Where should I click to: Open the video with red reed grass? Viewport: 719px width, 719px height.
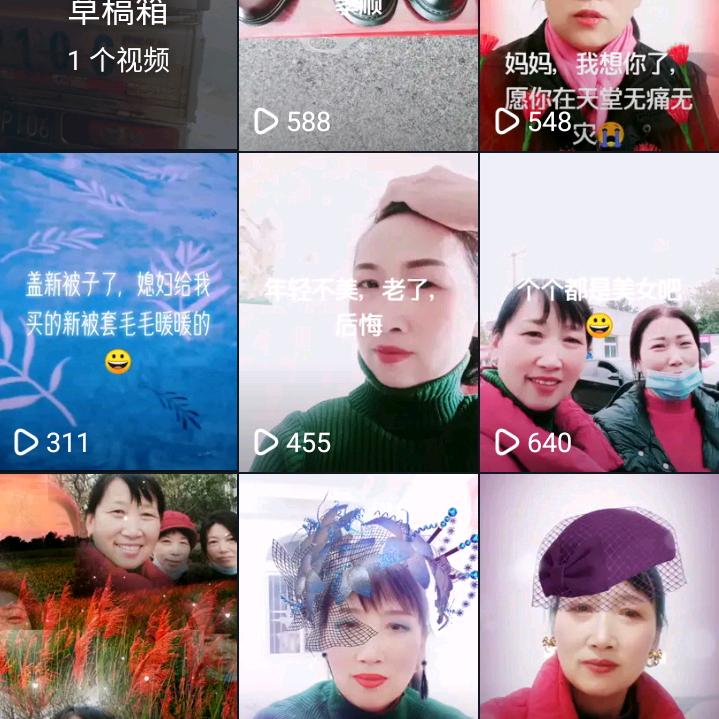[x=118, y=596]
